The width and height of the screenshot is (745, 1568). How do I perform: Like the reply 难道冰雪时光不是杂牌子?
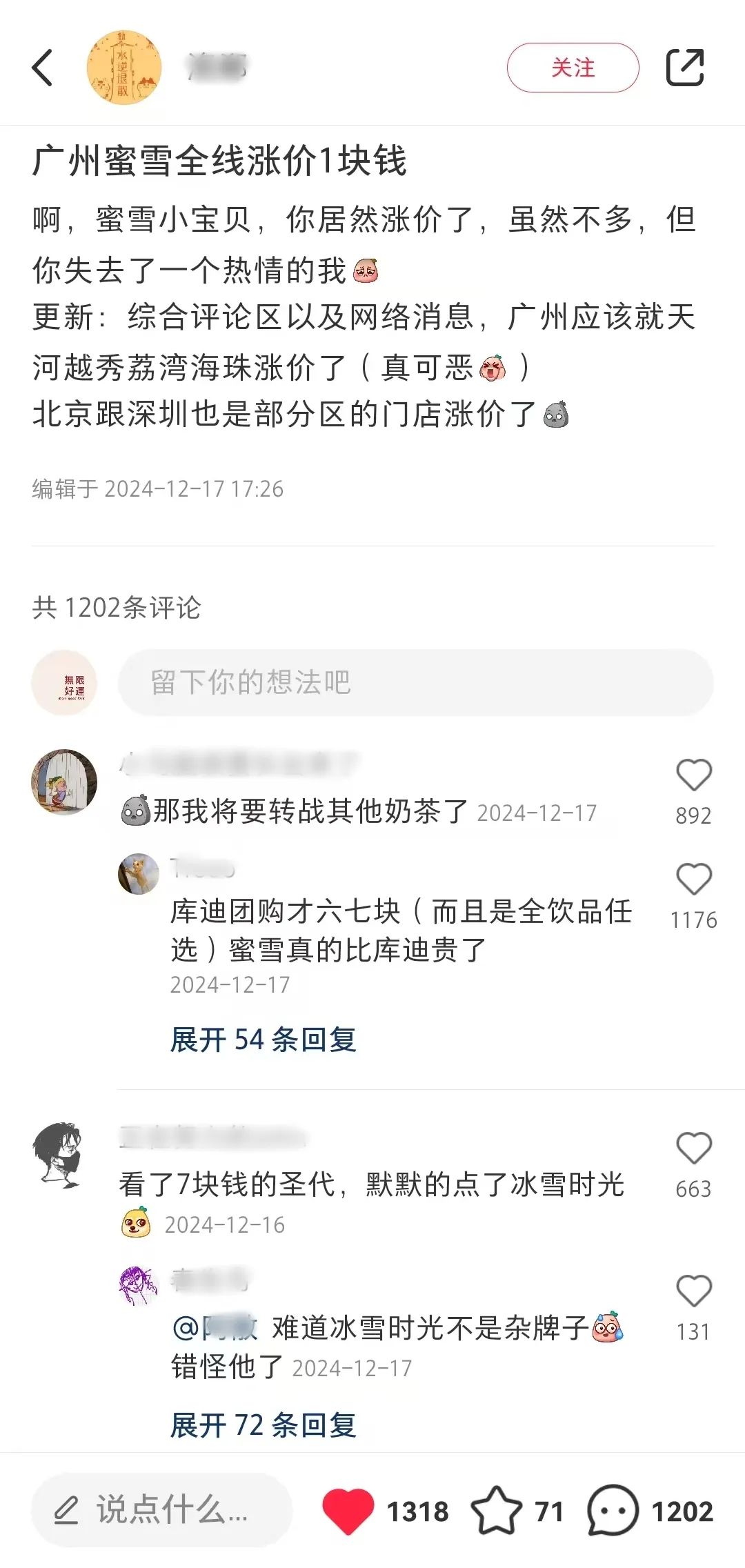693,1291
